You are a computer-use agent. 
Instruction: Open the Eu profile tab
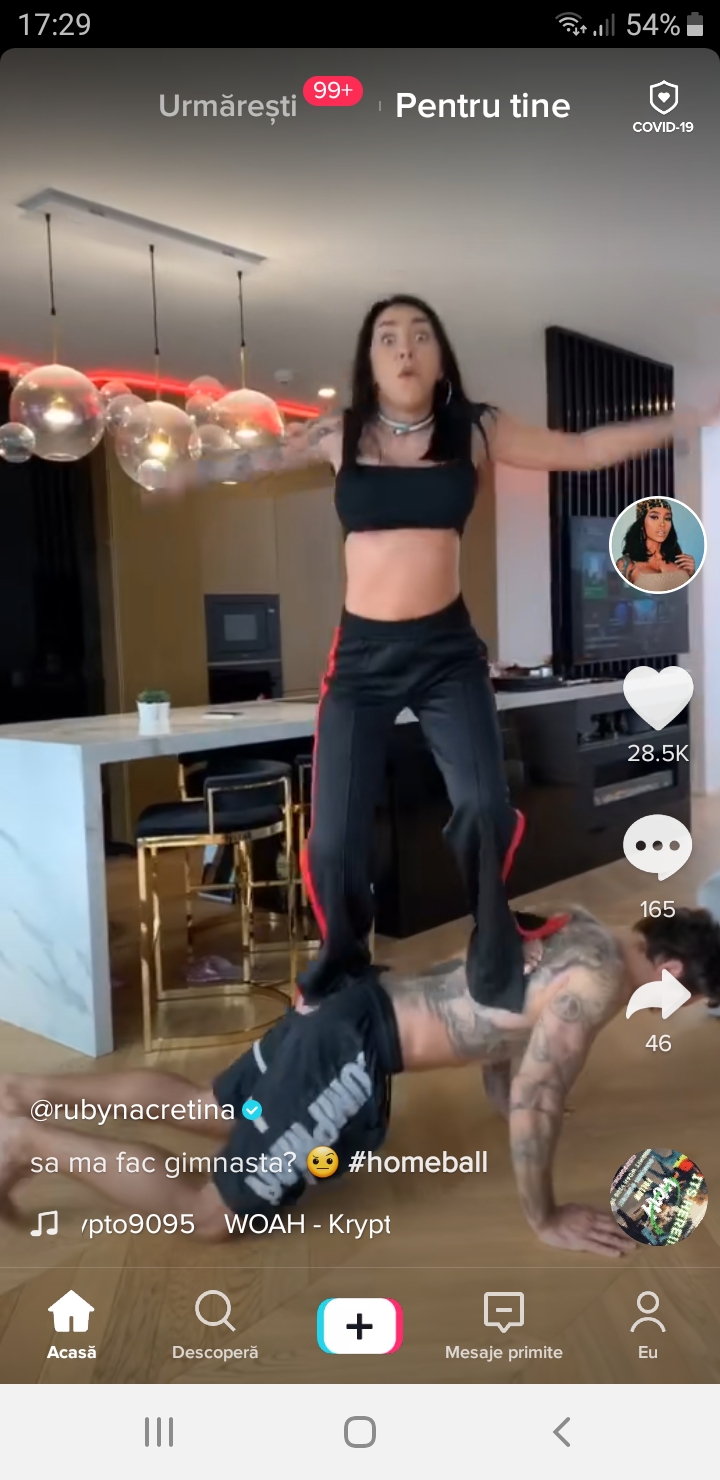pos(647,1324)
